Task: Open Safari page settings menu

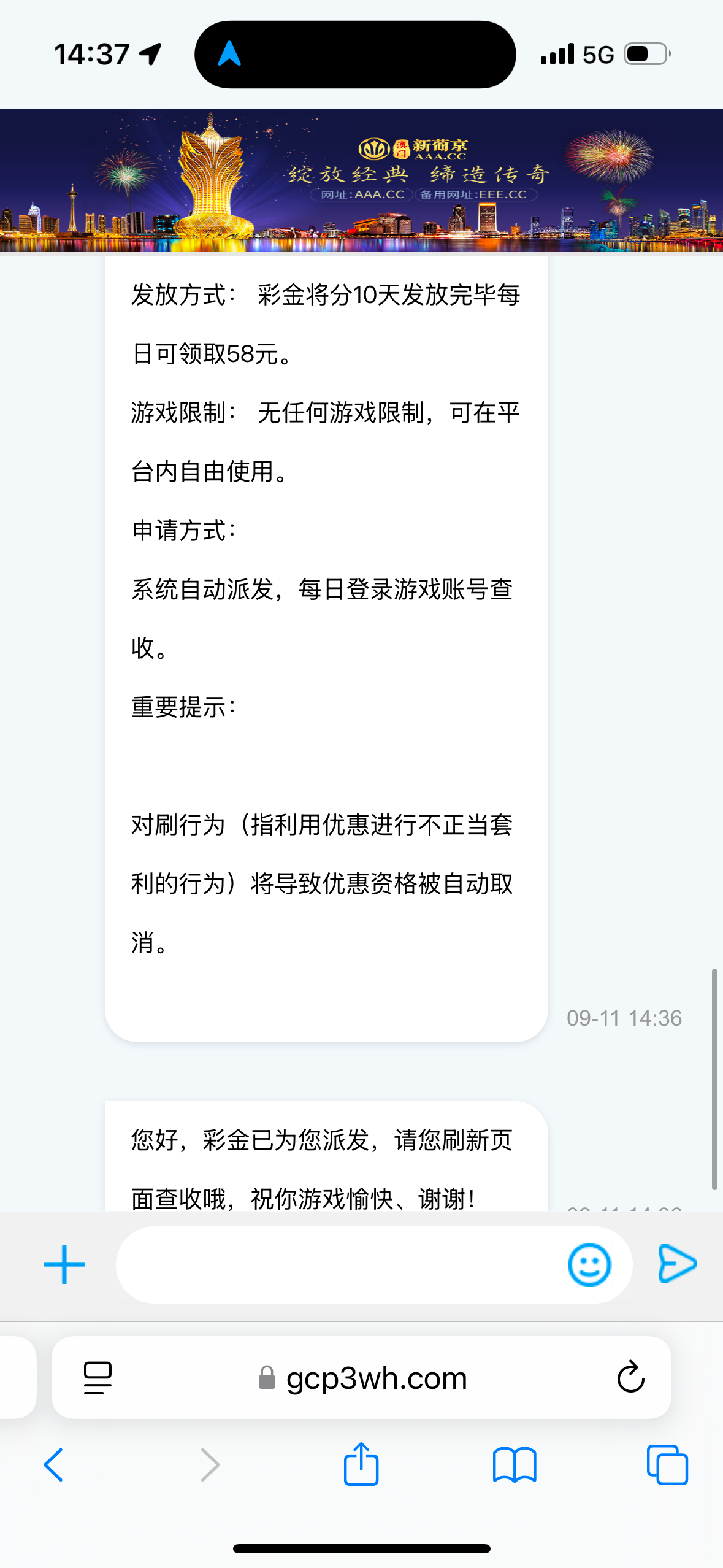Action: (x=98, y=1378)
